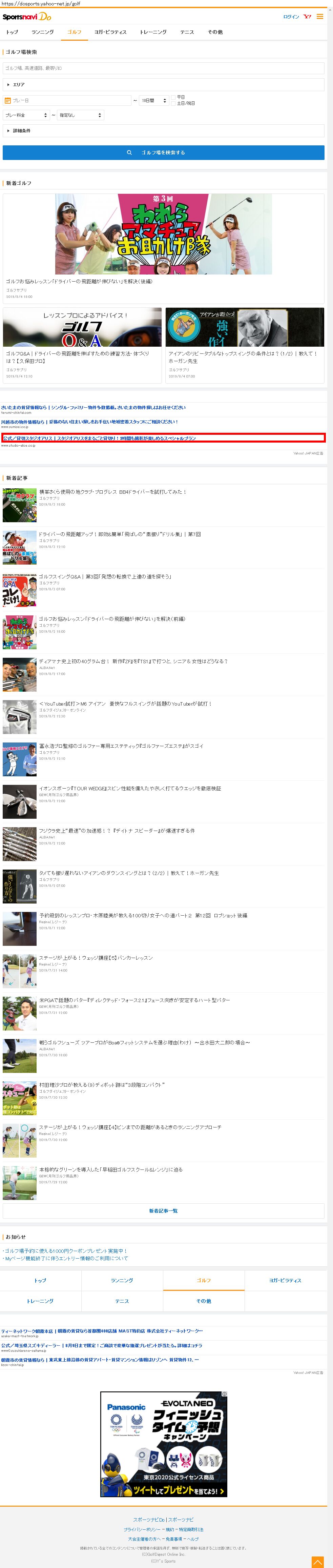Open the テニス tab
The height and width of the screenshot is (1568, 333).
[187, 32]
